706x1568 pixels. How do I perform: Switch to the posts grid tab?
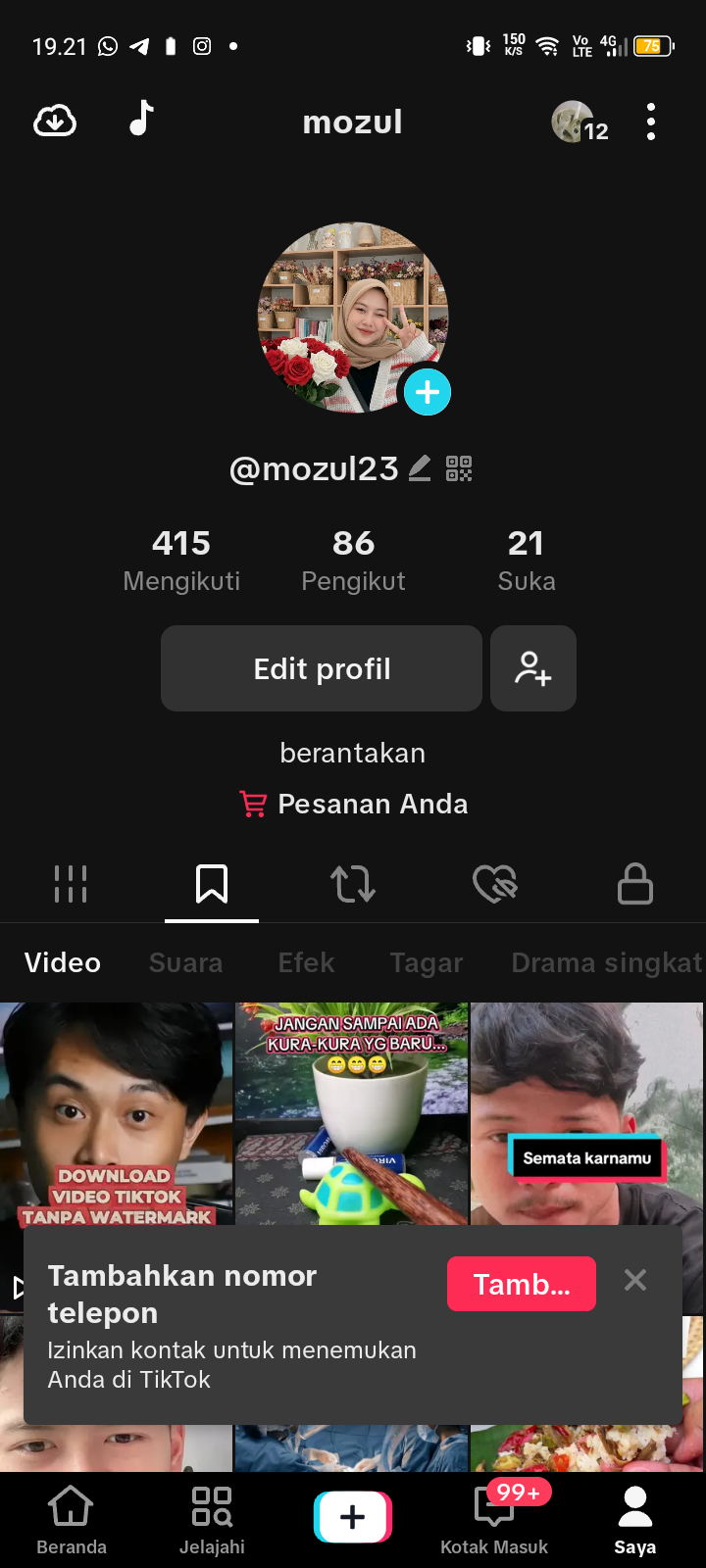coord(71,884)
